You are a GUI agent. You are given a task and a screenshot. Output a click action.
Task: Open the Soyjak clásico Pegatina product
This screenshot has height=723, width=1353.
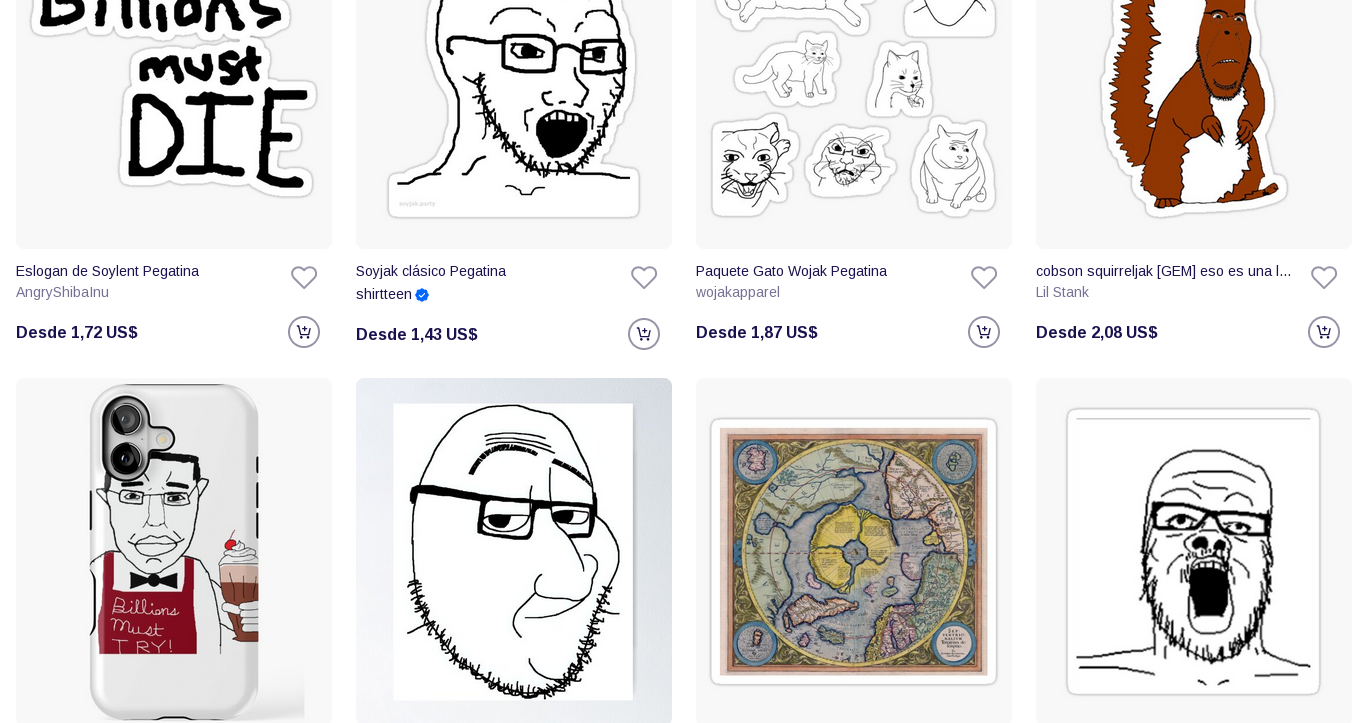pyautogui.click(x=431, y=271)
